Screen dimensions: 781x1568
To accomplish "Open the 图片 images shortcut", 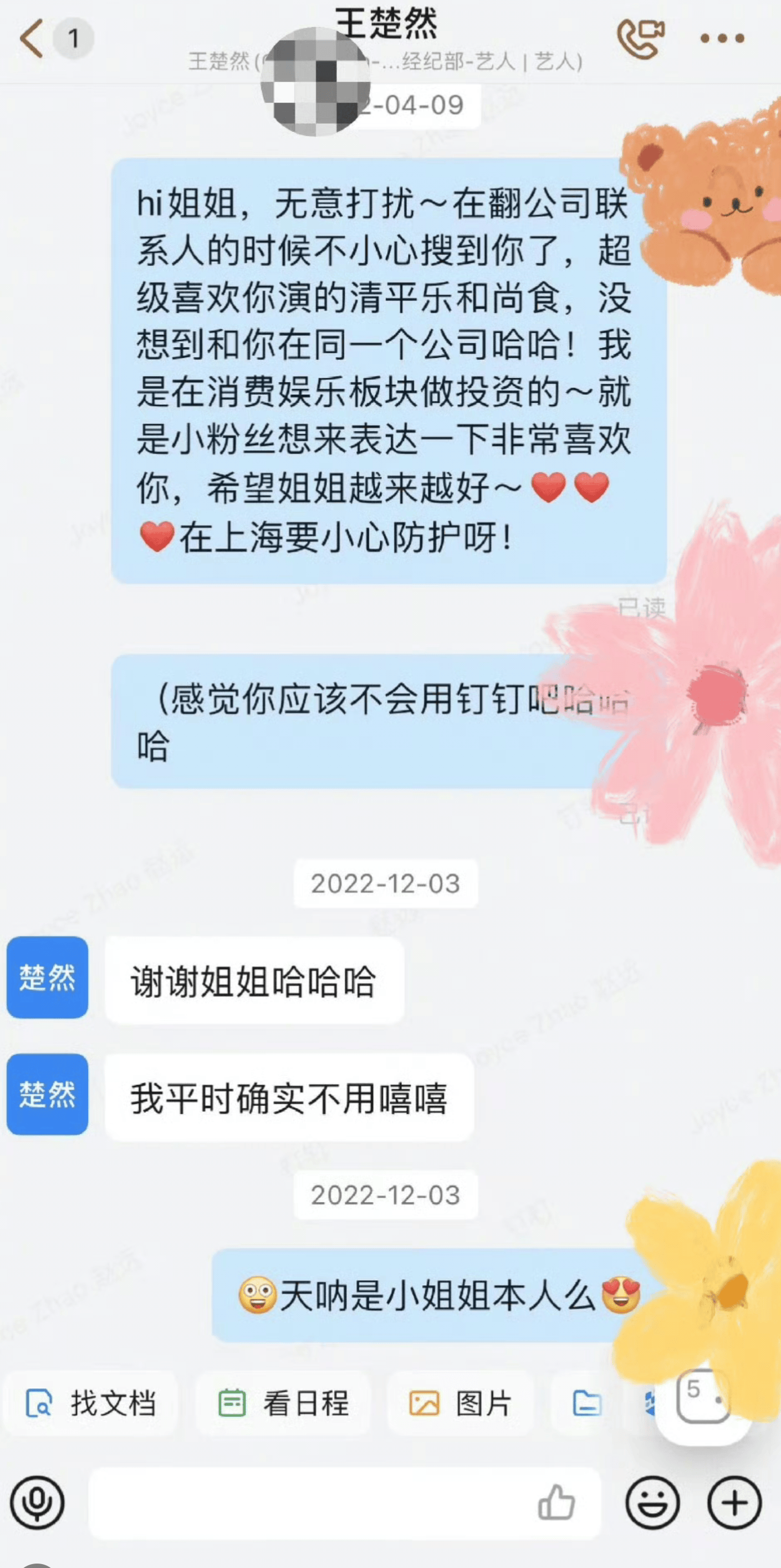I will pyautogui.click(x=461, y=1403).
